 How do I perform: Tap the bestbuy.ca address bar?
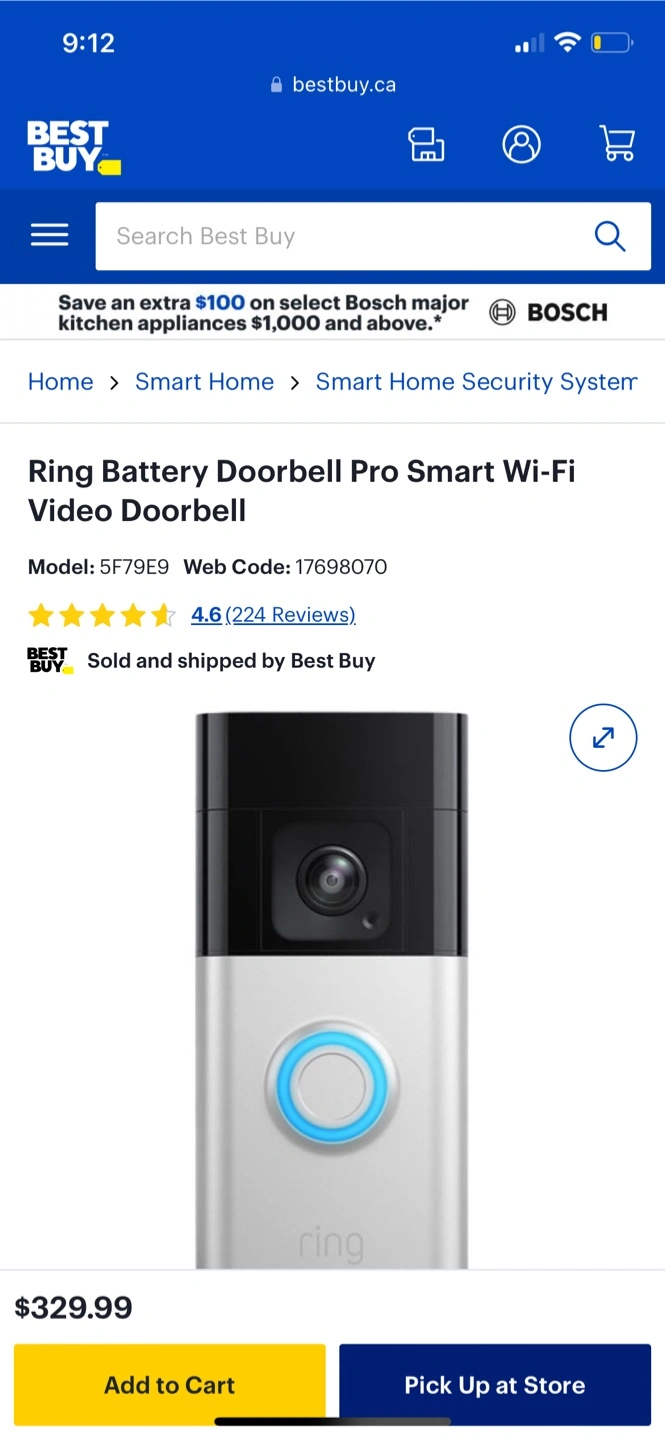tap(333, 85)
